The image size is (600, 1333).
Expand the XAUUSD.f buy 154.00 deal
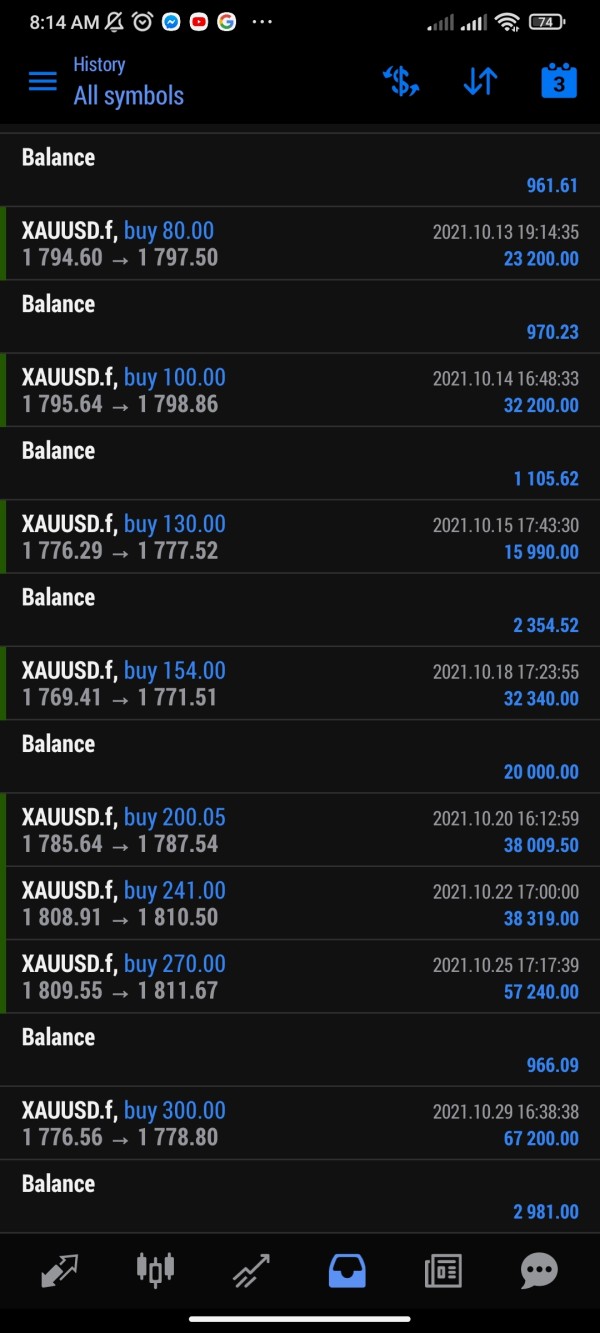coord(300,684)
